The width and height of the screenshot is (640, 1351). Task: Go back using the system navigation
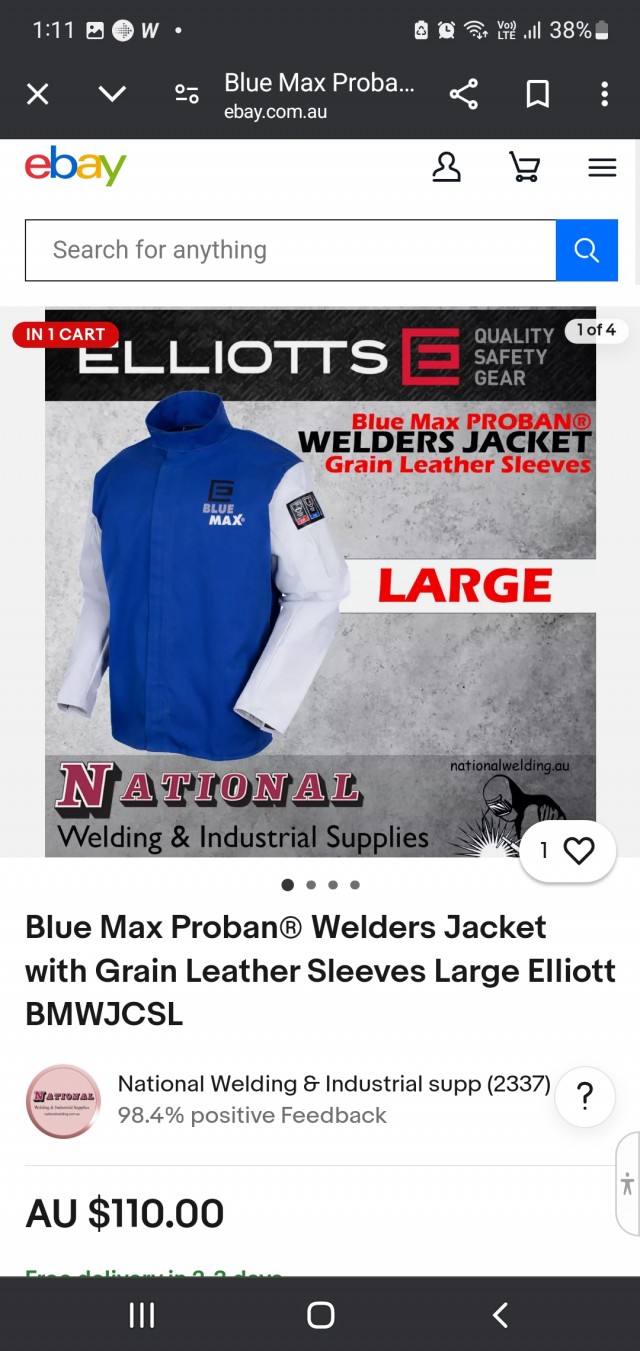(x=500, y=1315)
